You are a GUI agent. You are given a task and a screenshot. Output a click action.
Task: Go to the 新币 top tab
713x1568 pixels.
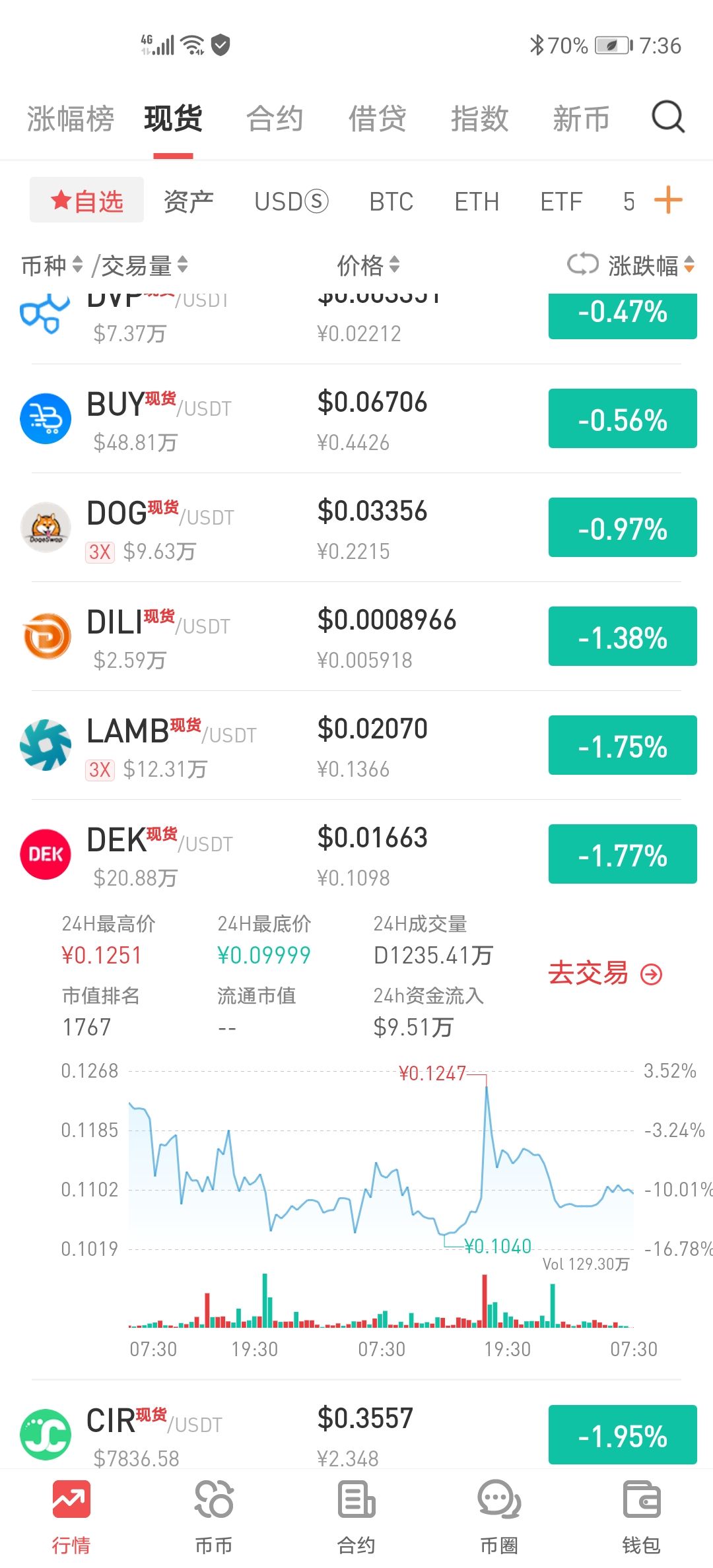pyautogui.click(x=581, y=119)
